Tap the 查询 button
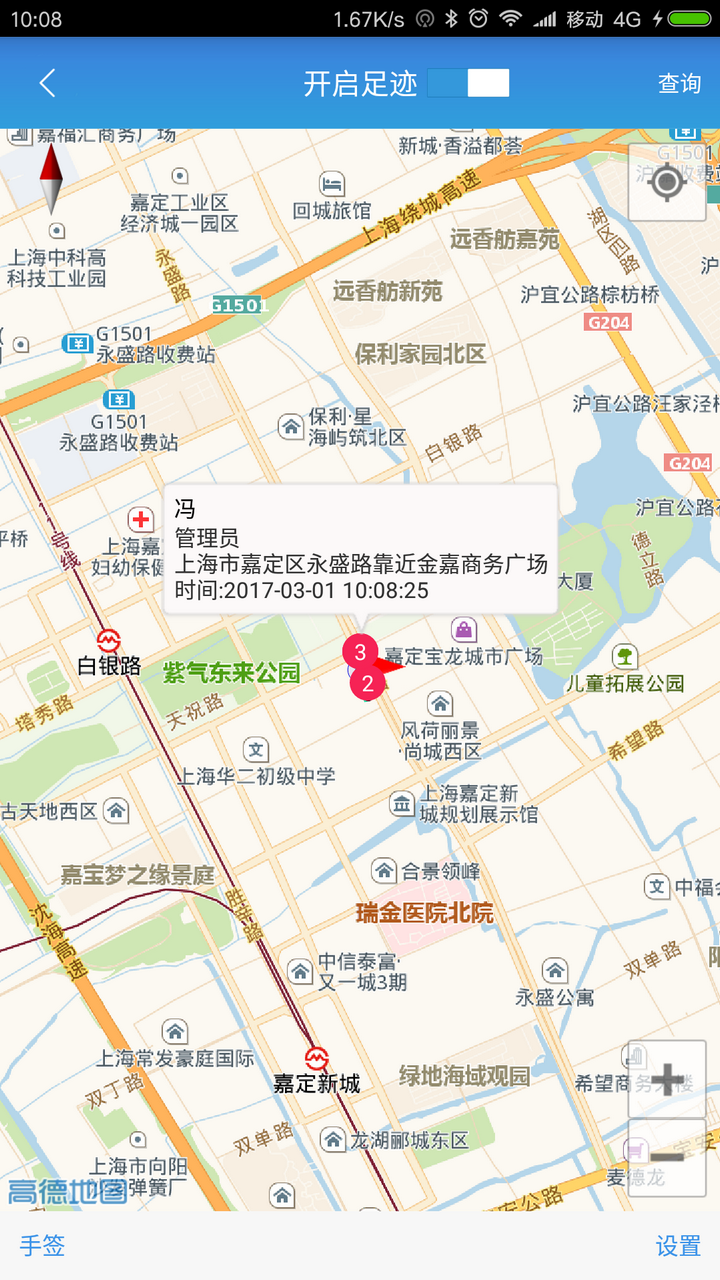This screenshot has height=1280, width=720. click(679, 83)
